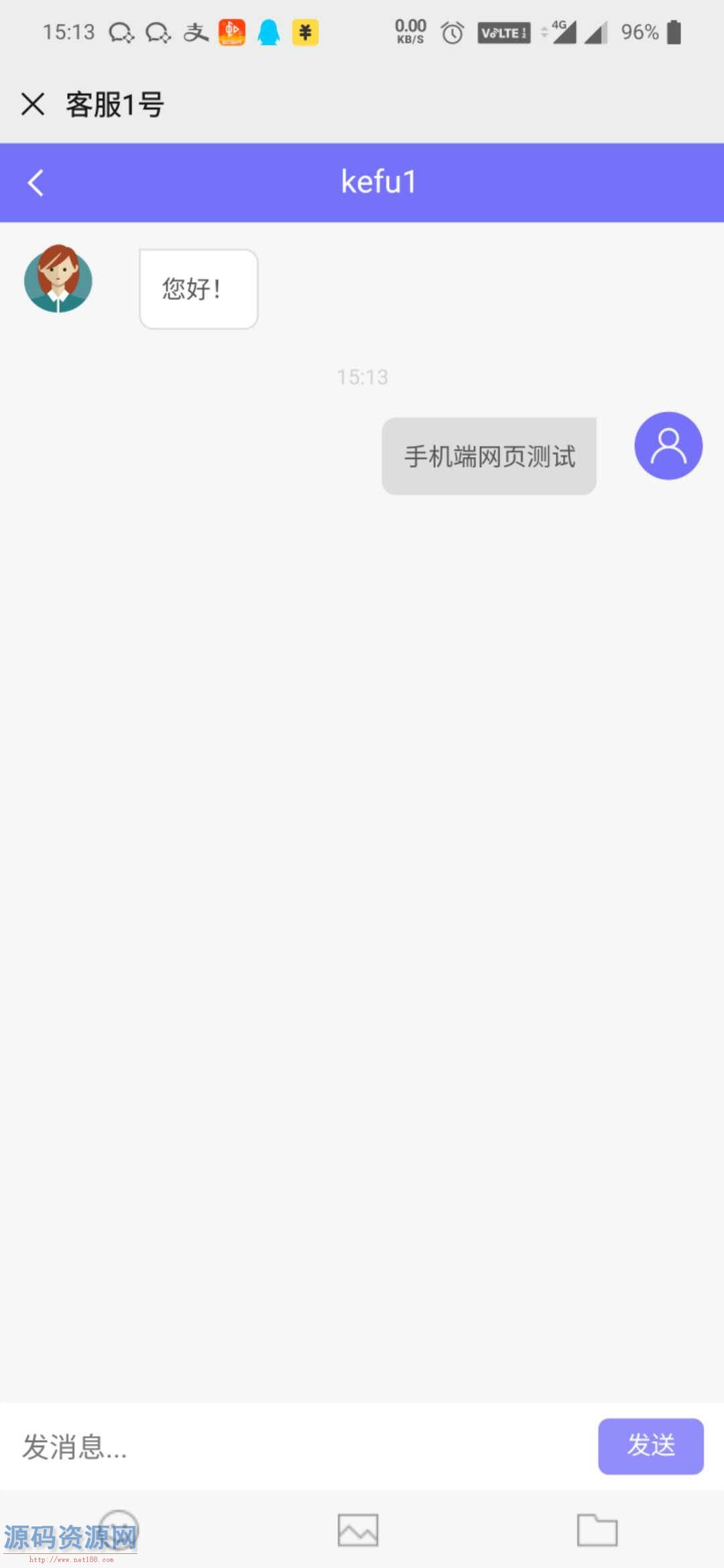Attach a file using the folder icon
The image size is (724, 1568).
point(597,1530)
